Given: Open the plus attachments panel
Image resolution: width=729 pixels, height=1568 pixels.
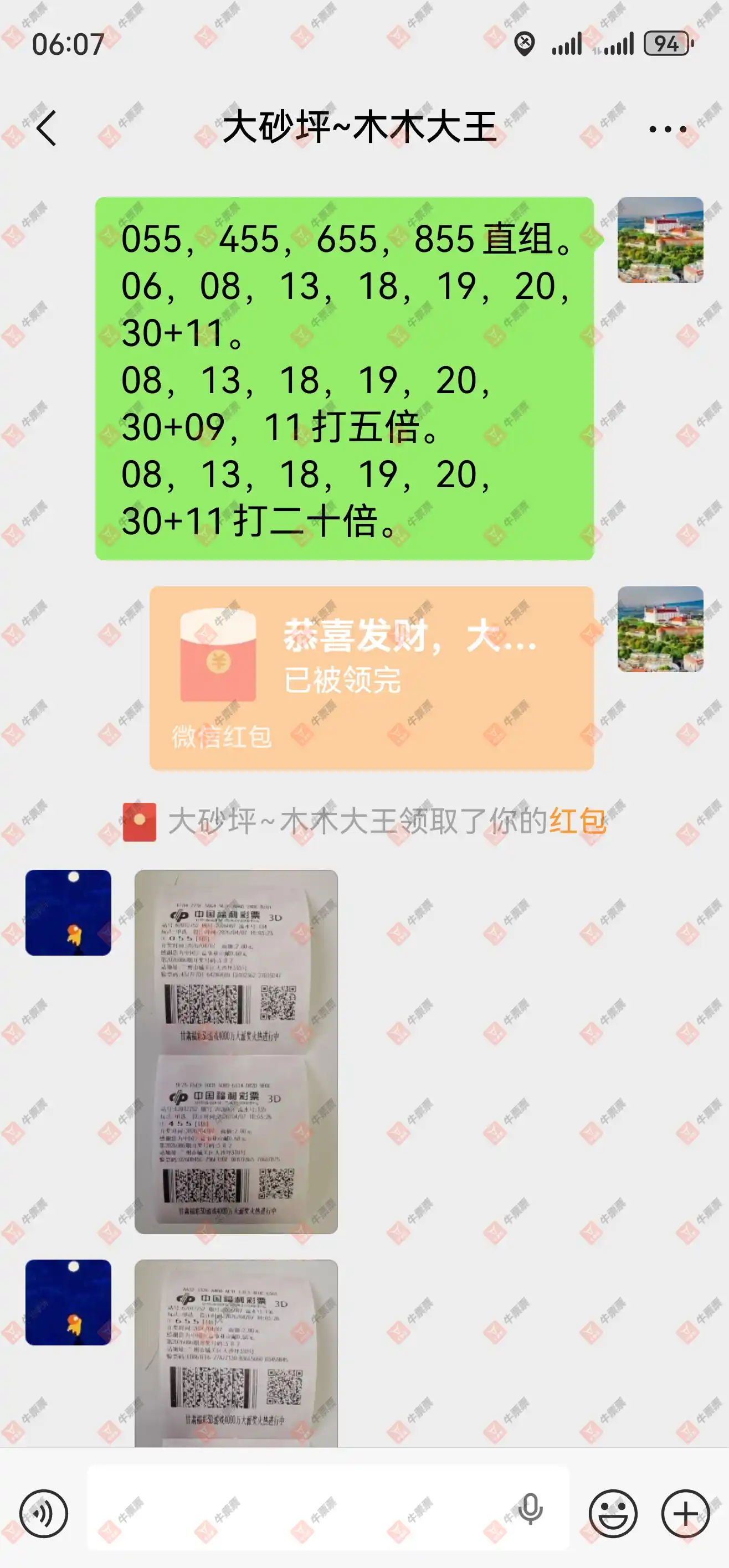Looking at the screenshot, I should tap(685, 1514).
